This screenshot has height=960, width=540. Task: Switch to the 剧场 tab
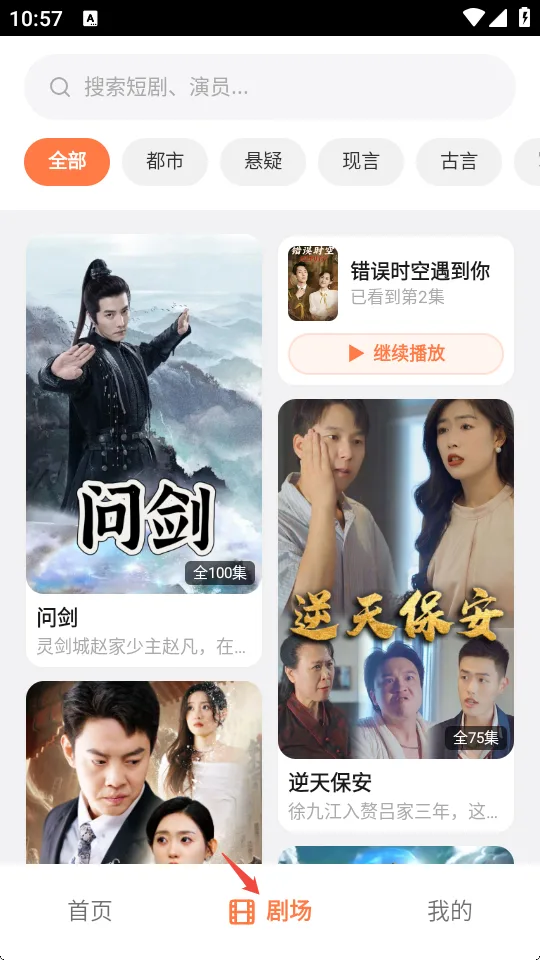(270, 911)
